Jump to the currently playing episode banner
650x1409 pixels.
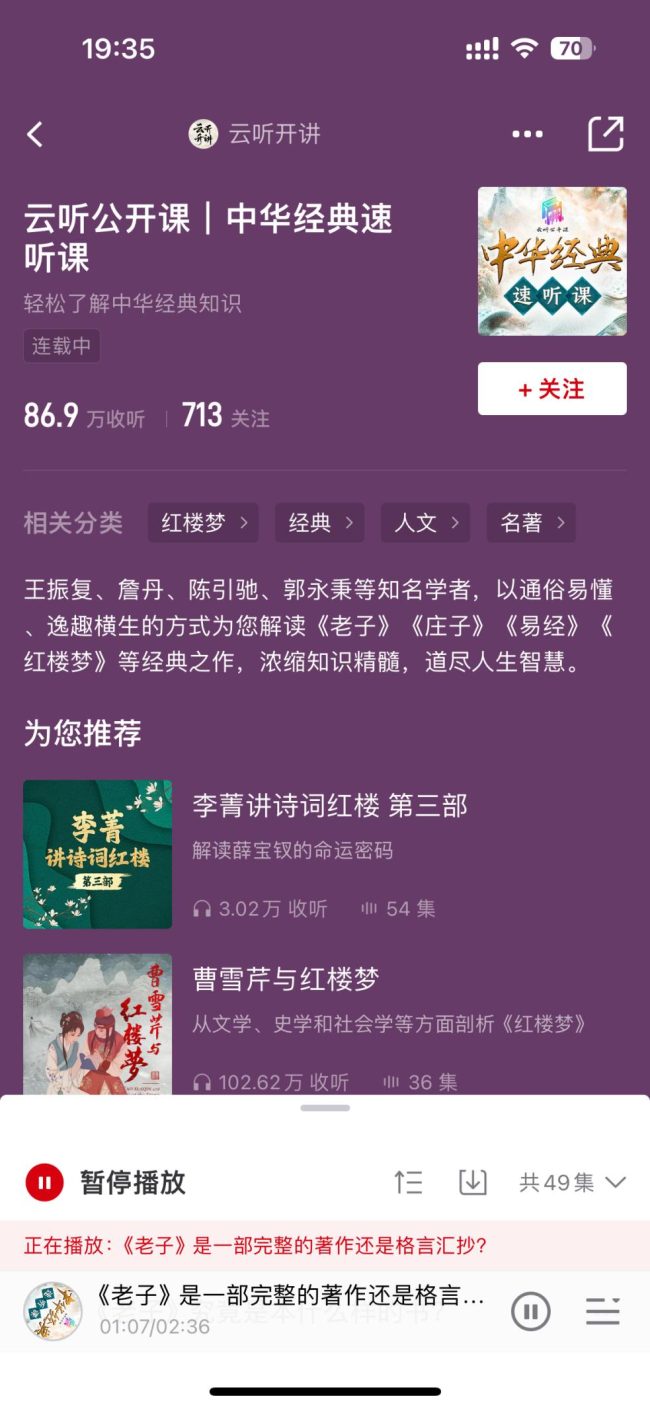point(255,1246)
